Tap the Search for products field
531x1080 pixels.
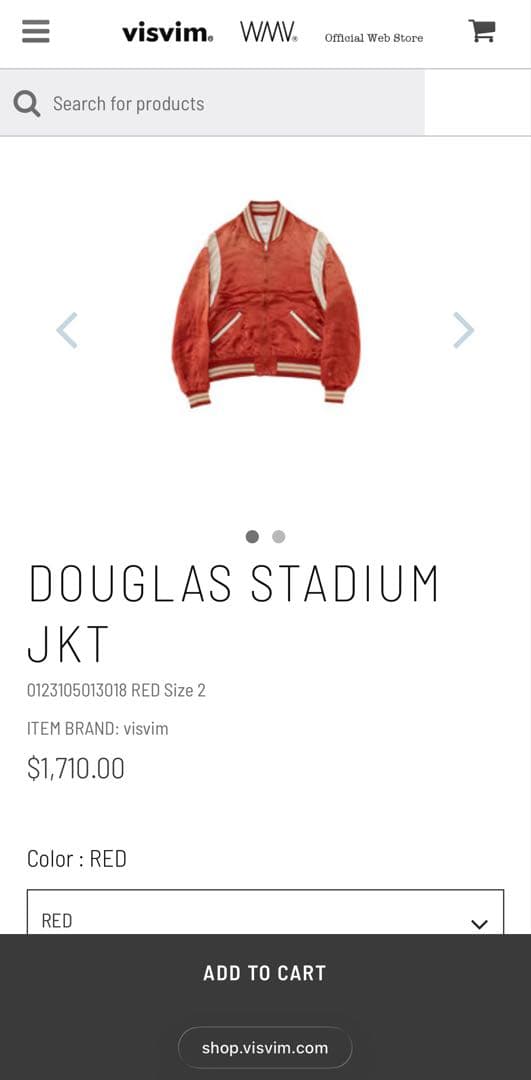(x=212, y=103)
